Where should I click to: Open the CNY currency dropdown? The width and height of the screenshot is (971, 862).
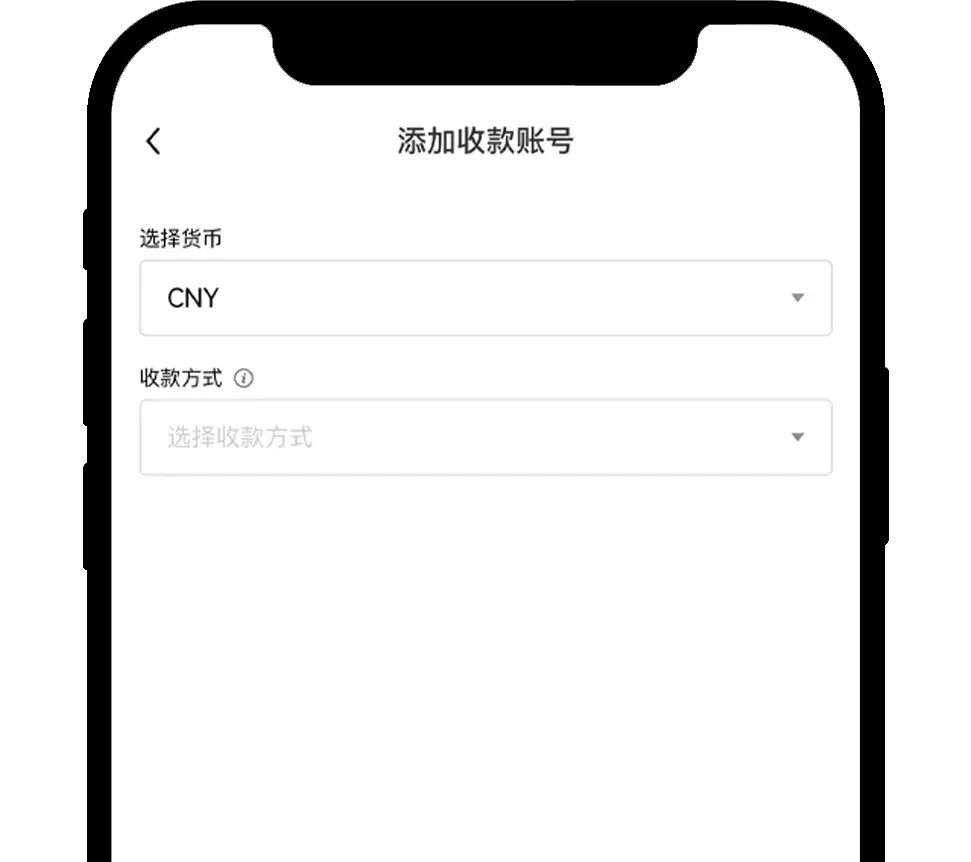485,298
